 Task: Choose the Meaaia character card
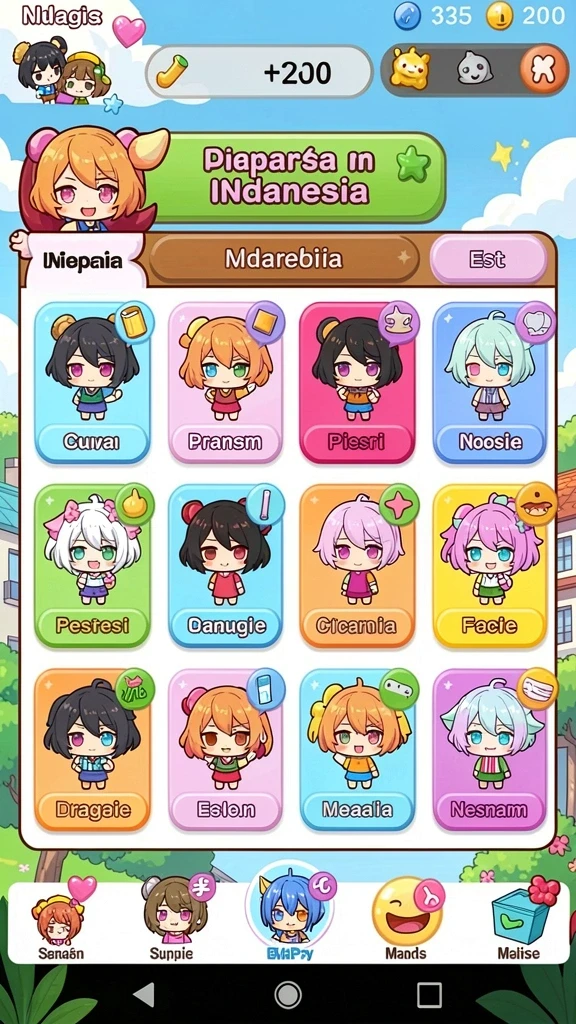pyautogui.click(x=357, y=750)
